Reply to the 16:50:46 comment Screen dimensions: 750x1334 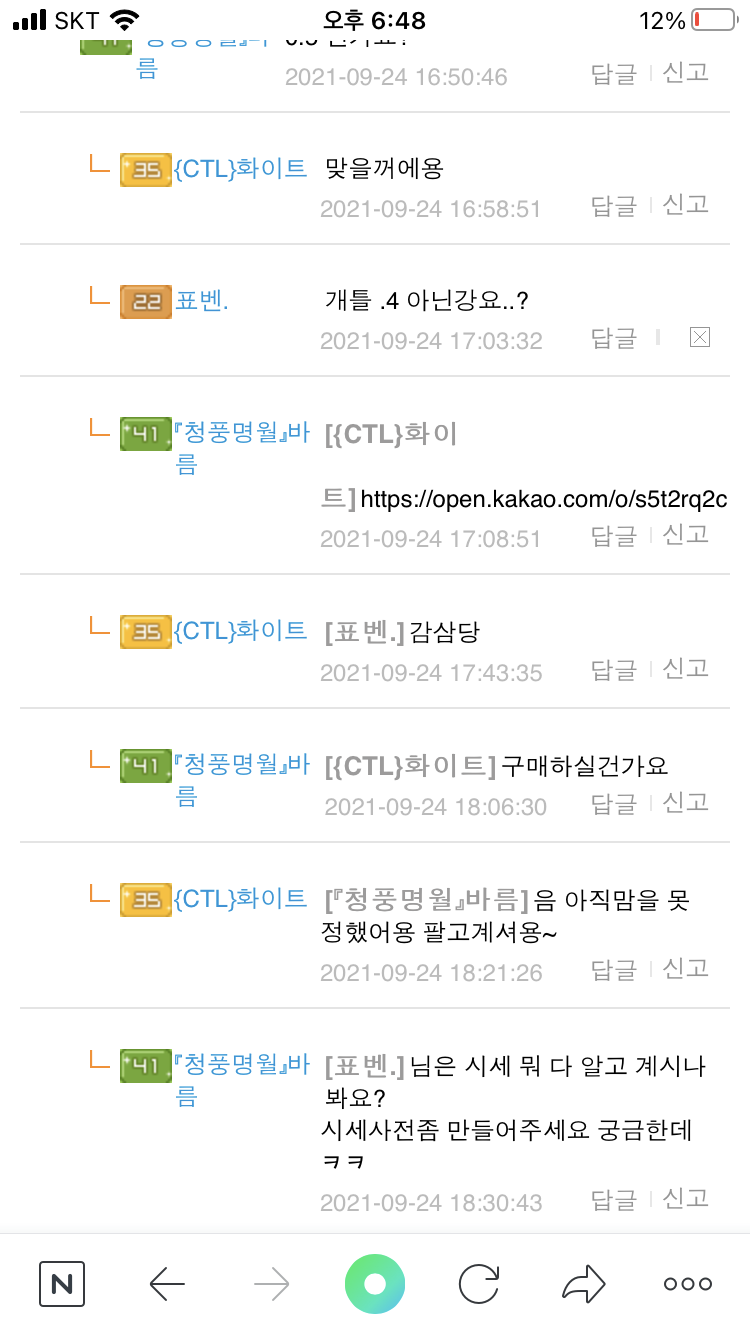coord(614,75)
